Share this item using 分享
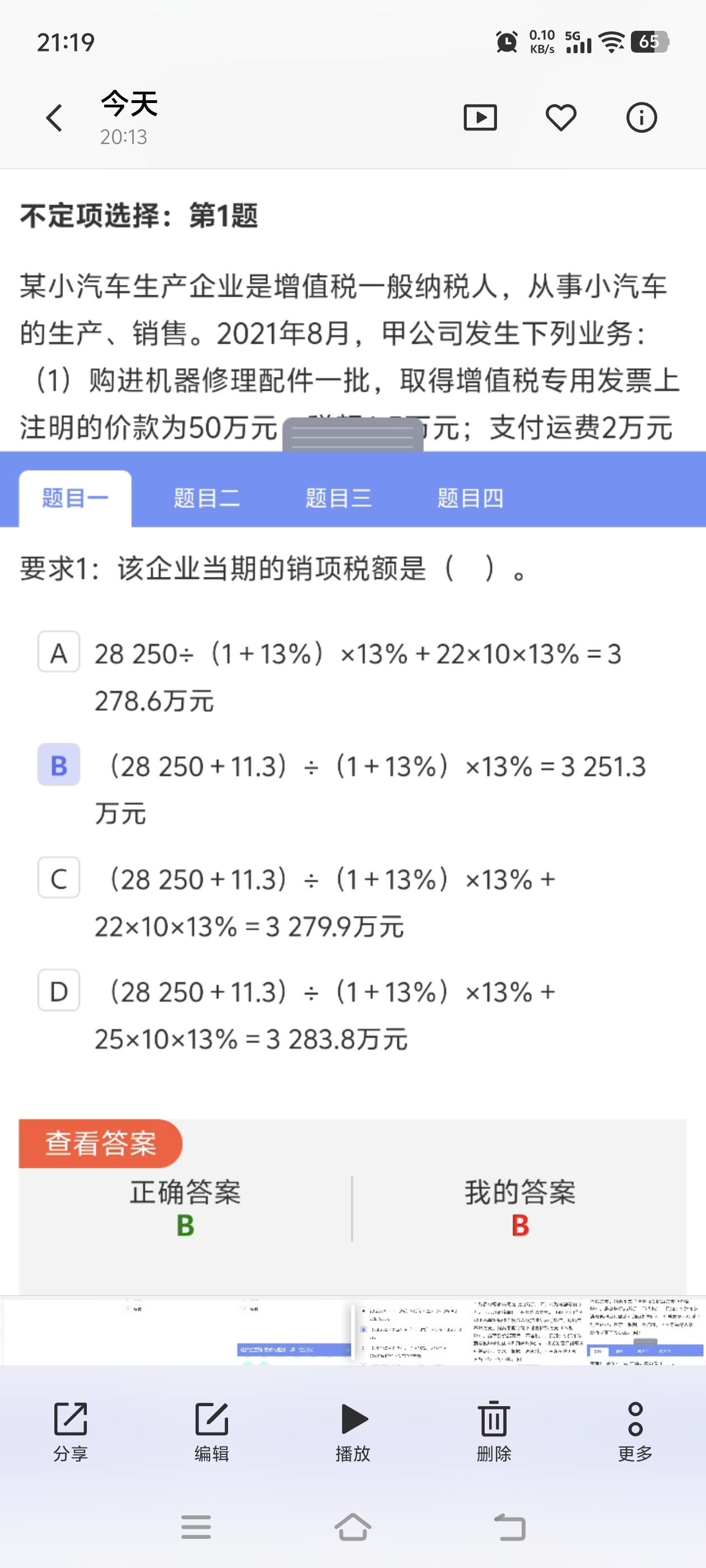Screen dimensions: 706x1568 click(71, 1430)
